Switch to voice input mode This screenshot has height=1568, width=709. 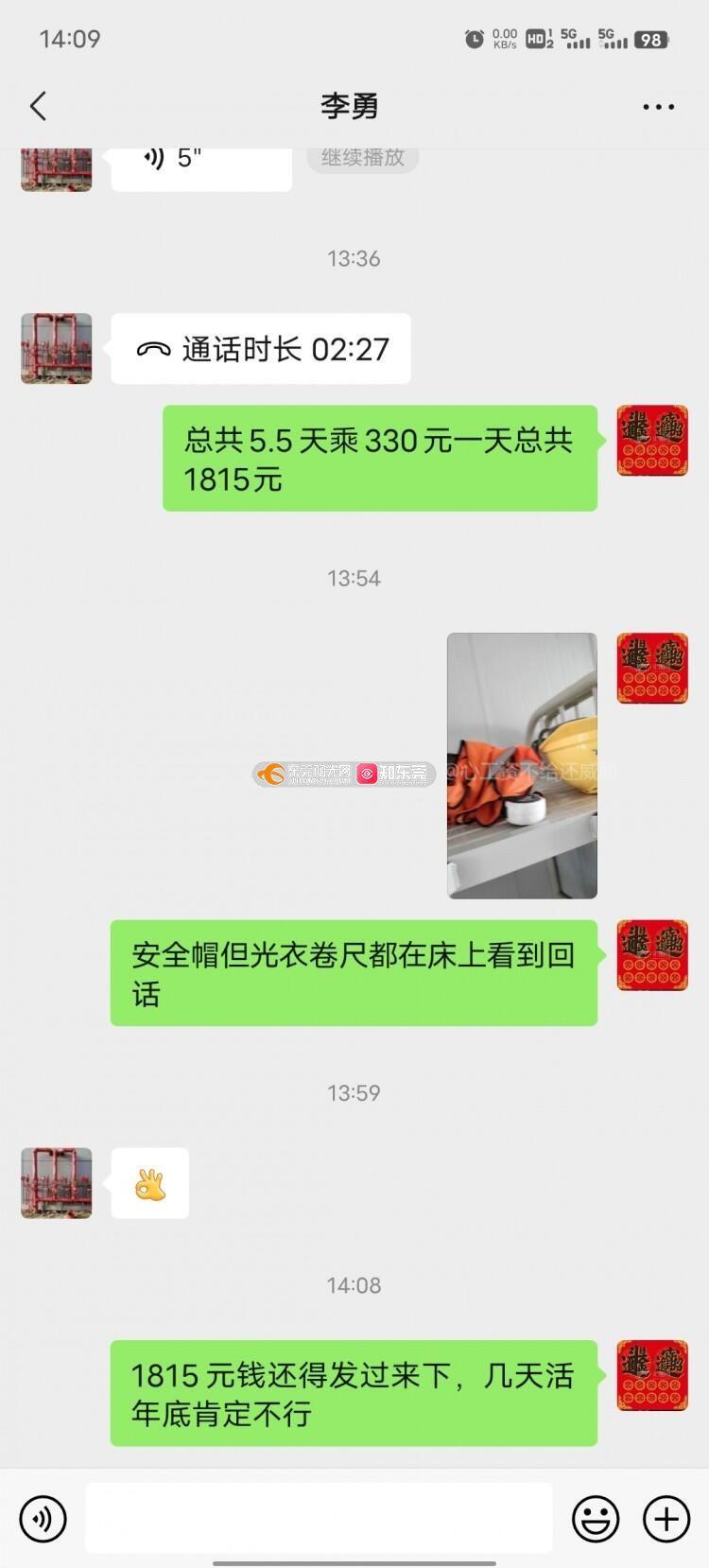click(x=43, y=1520)
